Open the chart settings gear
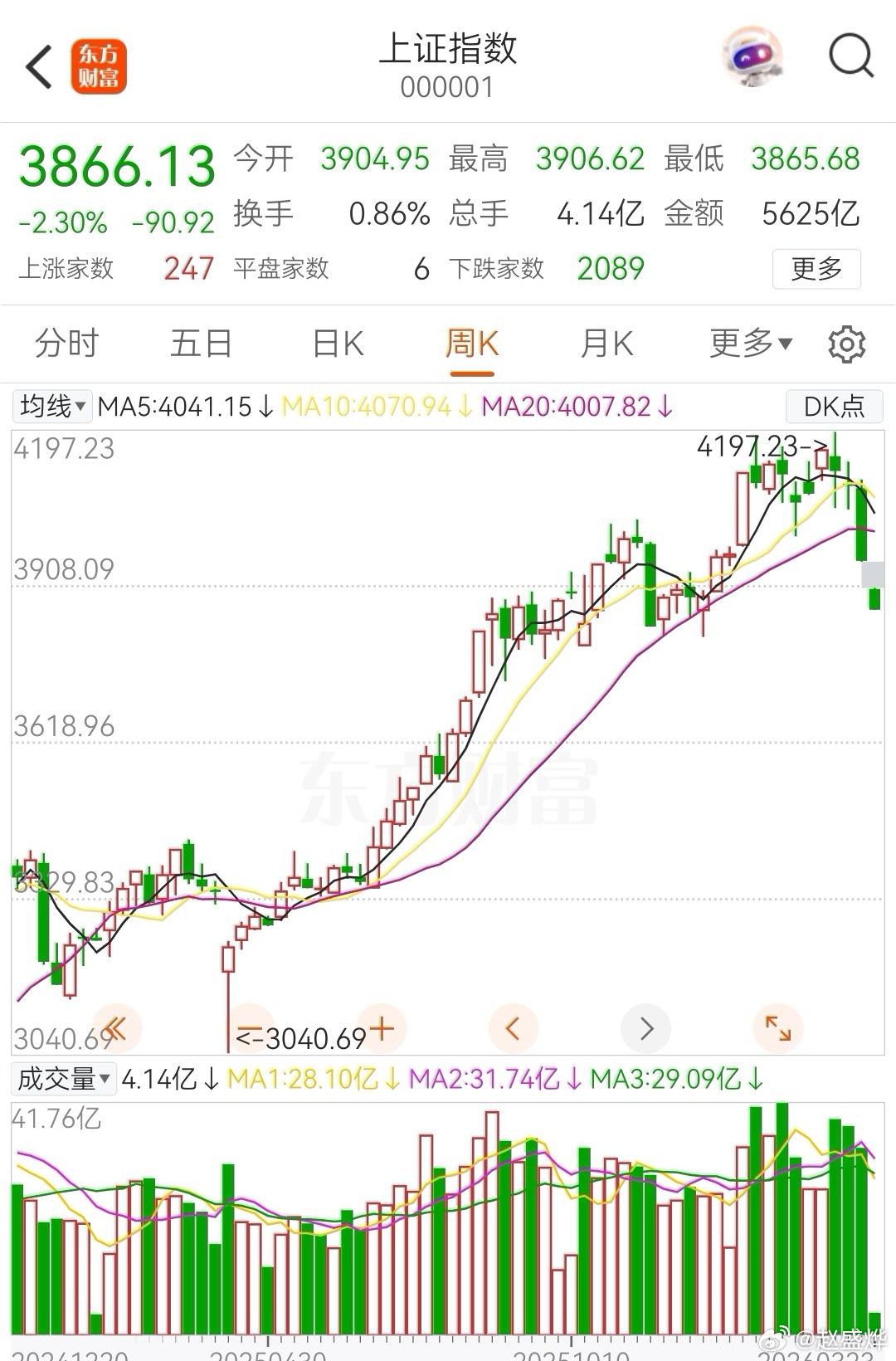This screenshot has width=896, height=1361. 846,343
